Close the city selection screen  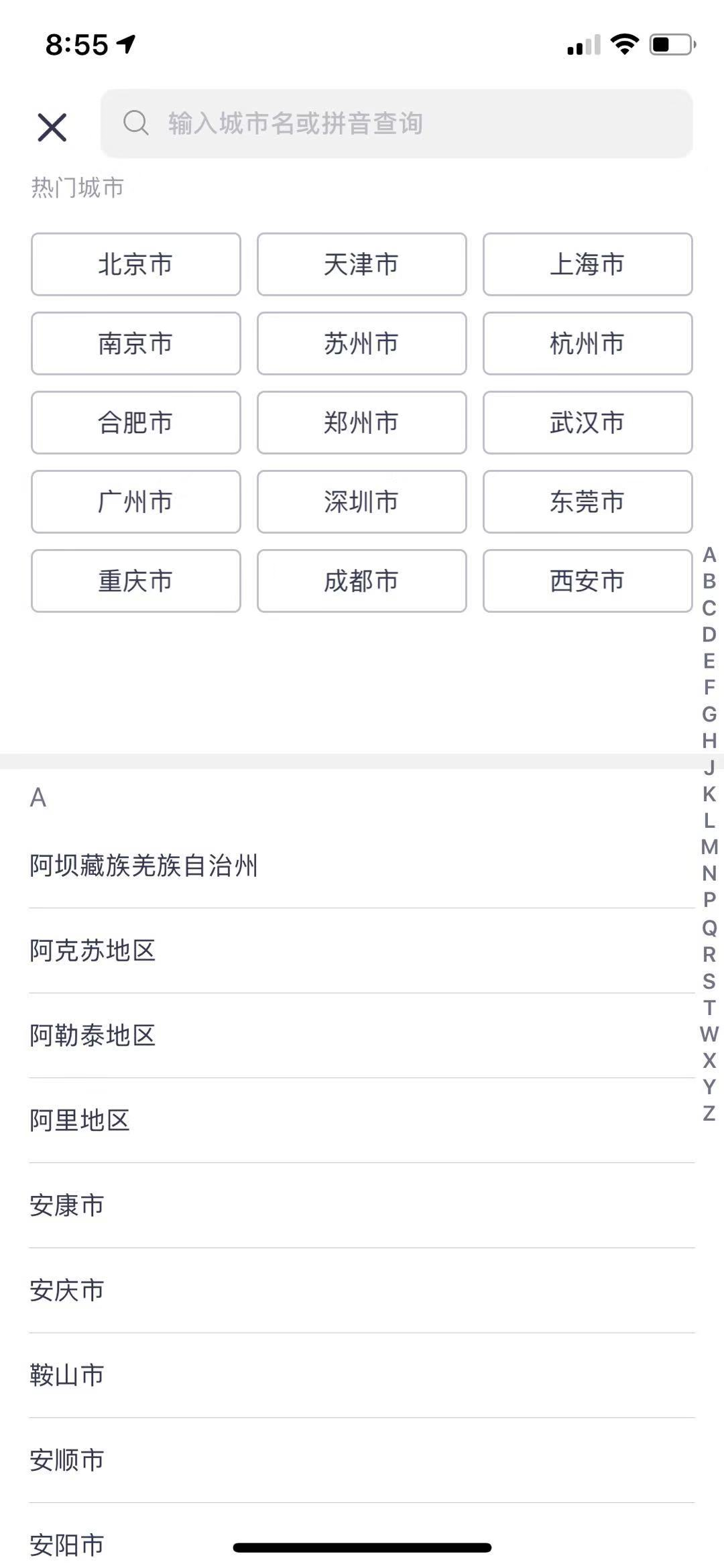click(x=52, y=127)
